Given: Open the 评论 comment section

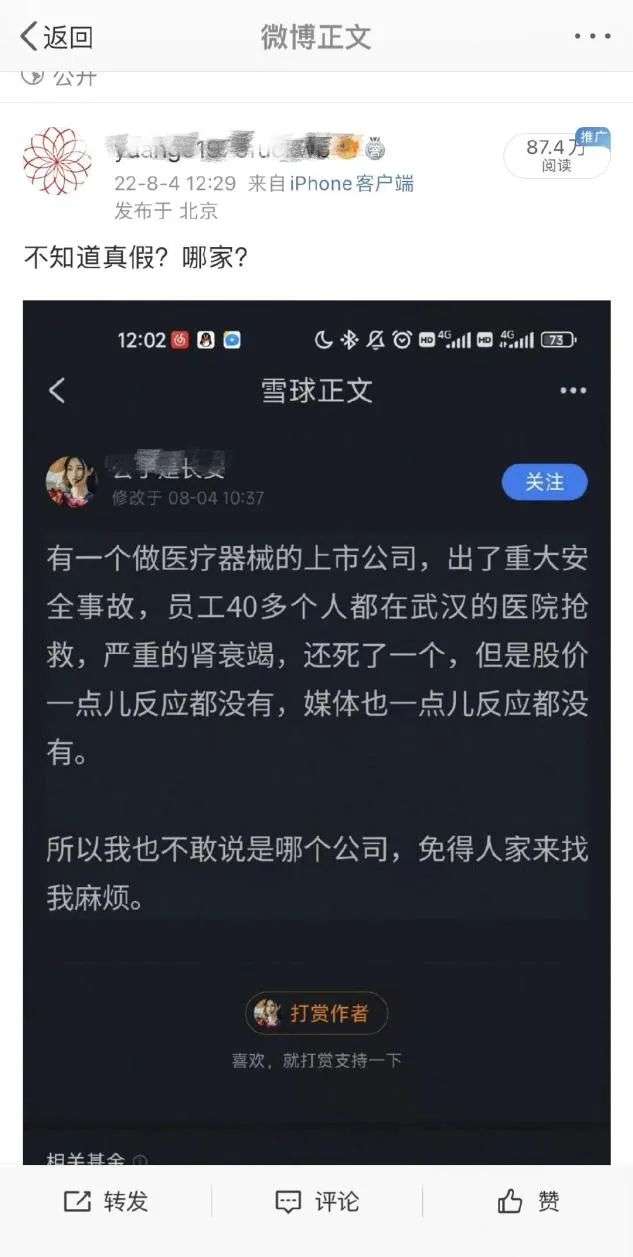Looking at the screenshot, I should [x=317, y=1201].
